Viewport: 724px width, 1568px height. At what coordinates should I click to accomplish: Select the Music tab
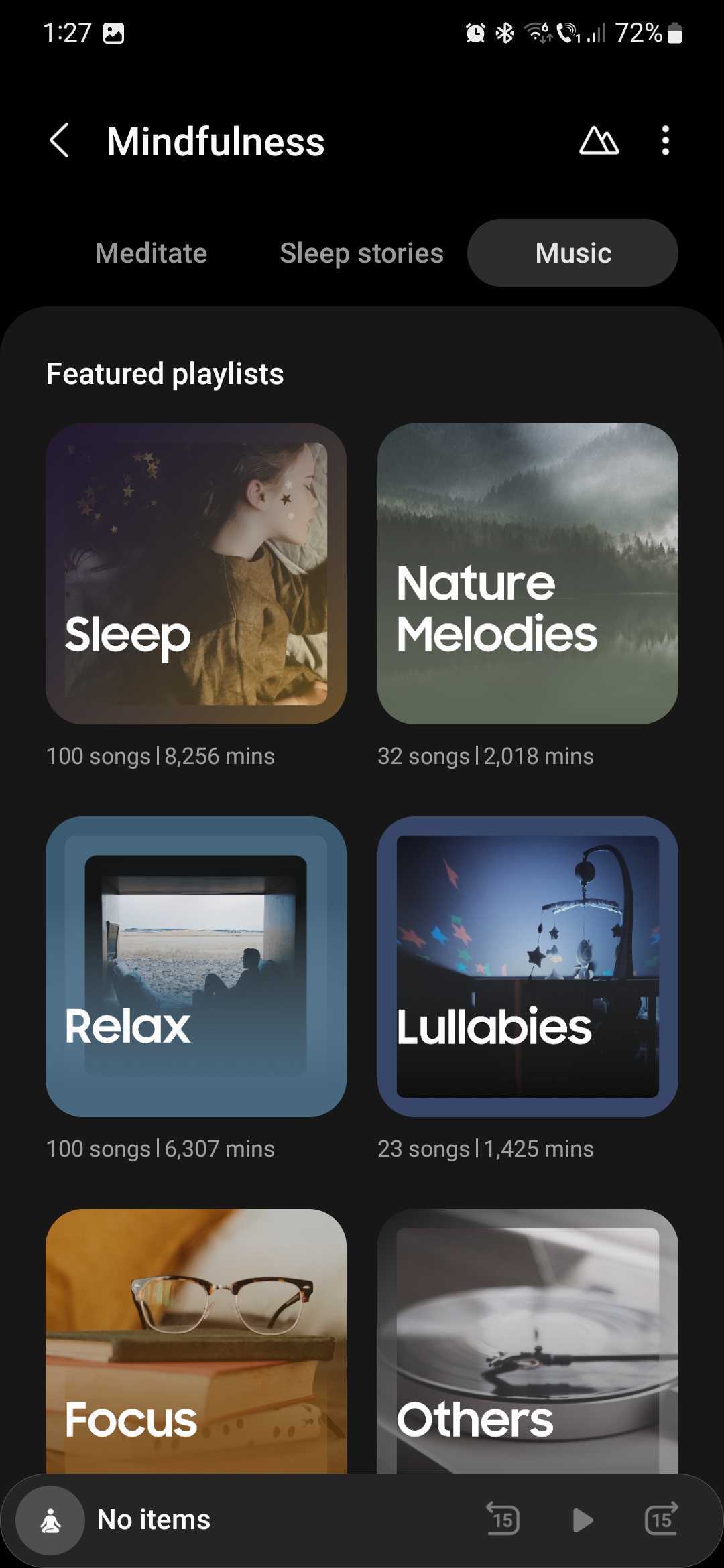[573, 253]
